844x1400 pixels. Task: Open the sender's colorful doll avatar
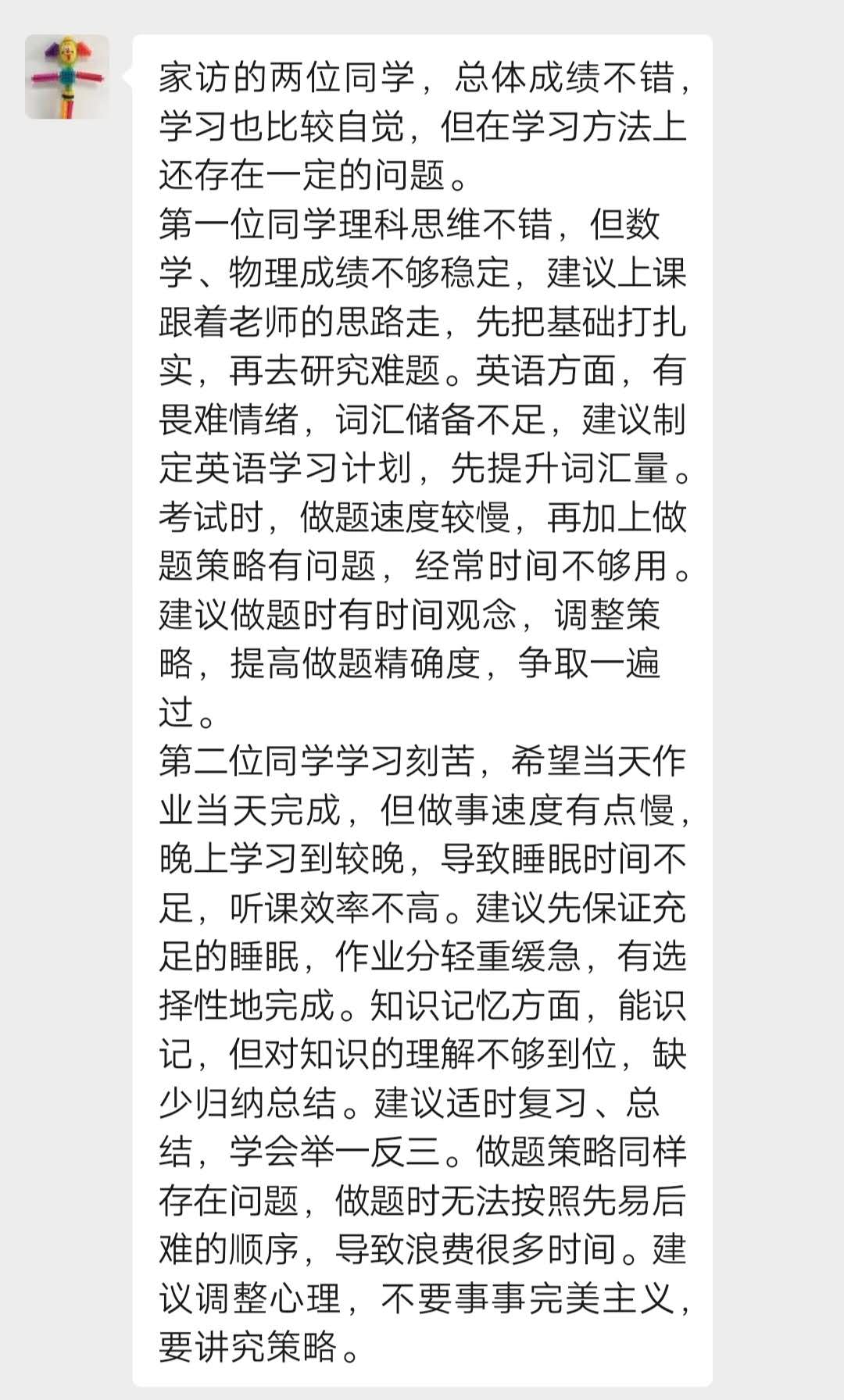pos(67,77)
